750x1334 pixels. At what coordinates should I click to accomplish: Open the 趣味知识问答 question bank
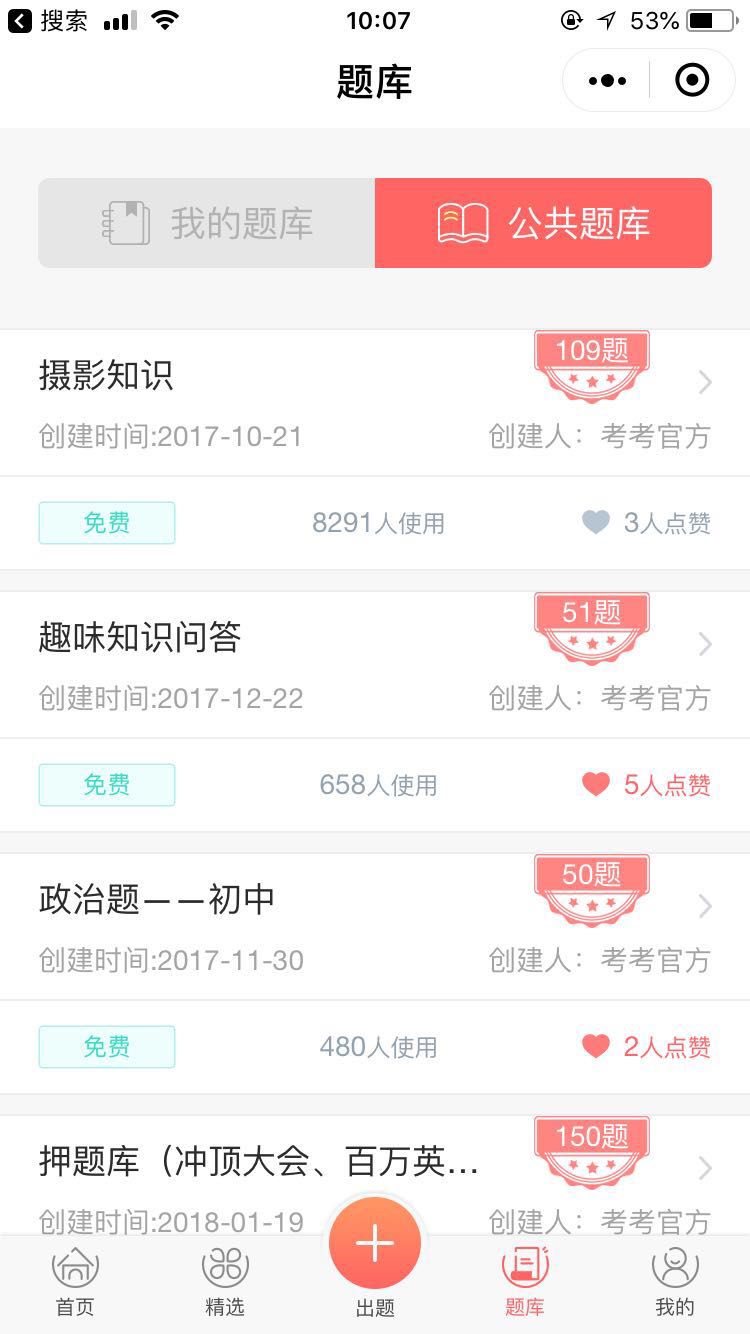tap(374, 664)
